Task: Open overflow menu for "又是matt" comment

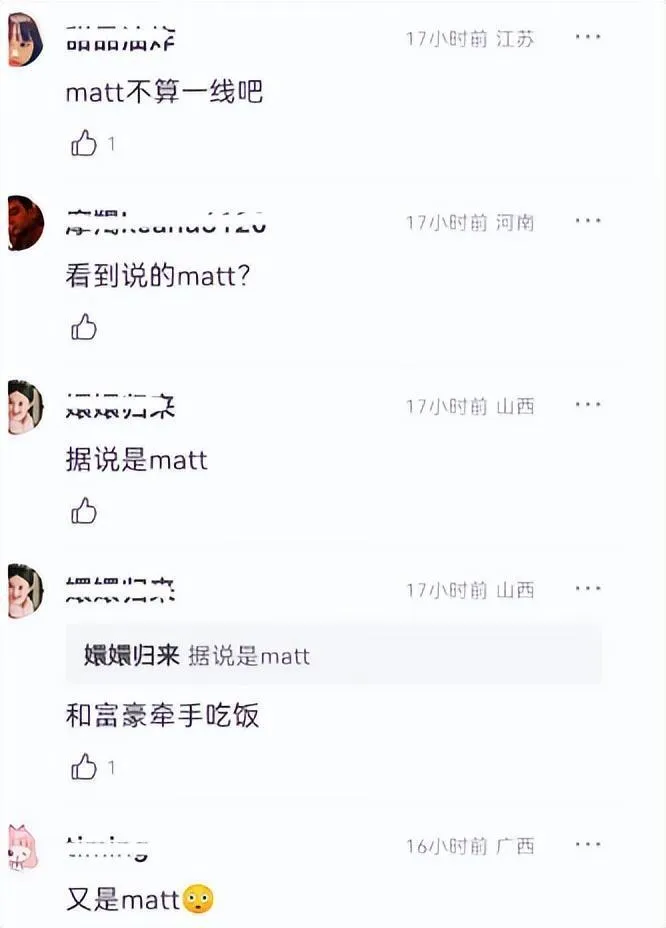Action: pyautogui.click(x=588, y=846)
